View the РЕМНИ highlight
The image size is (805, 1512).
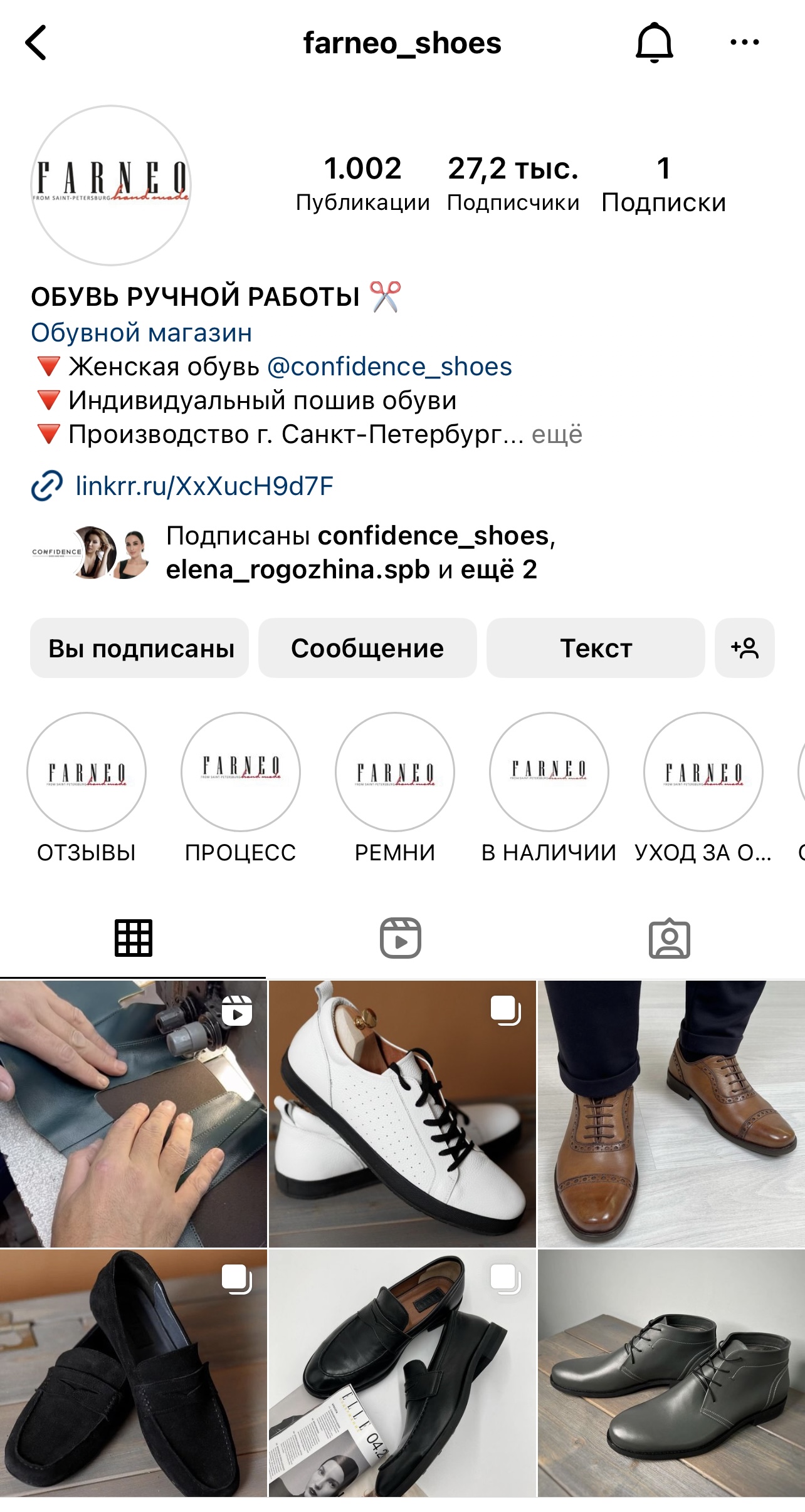pos(395,772)
